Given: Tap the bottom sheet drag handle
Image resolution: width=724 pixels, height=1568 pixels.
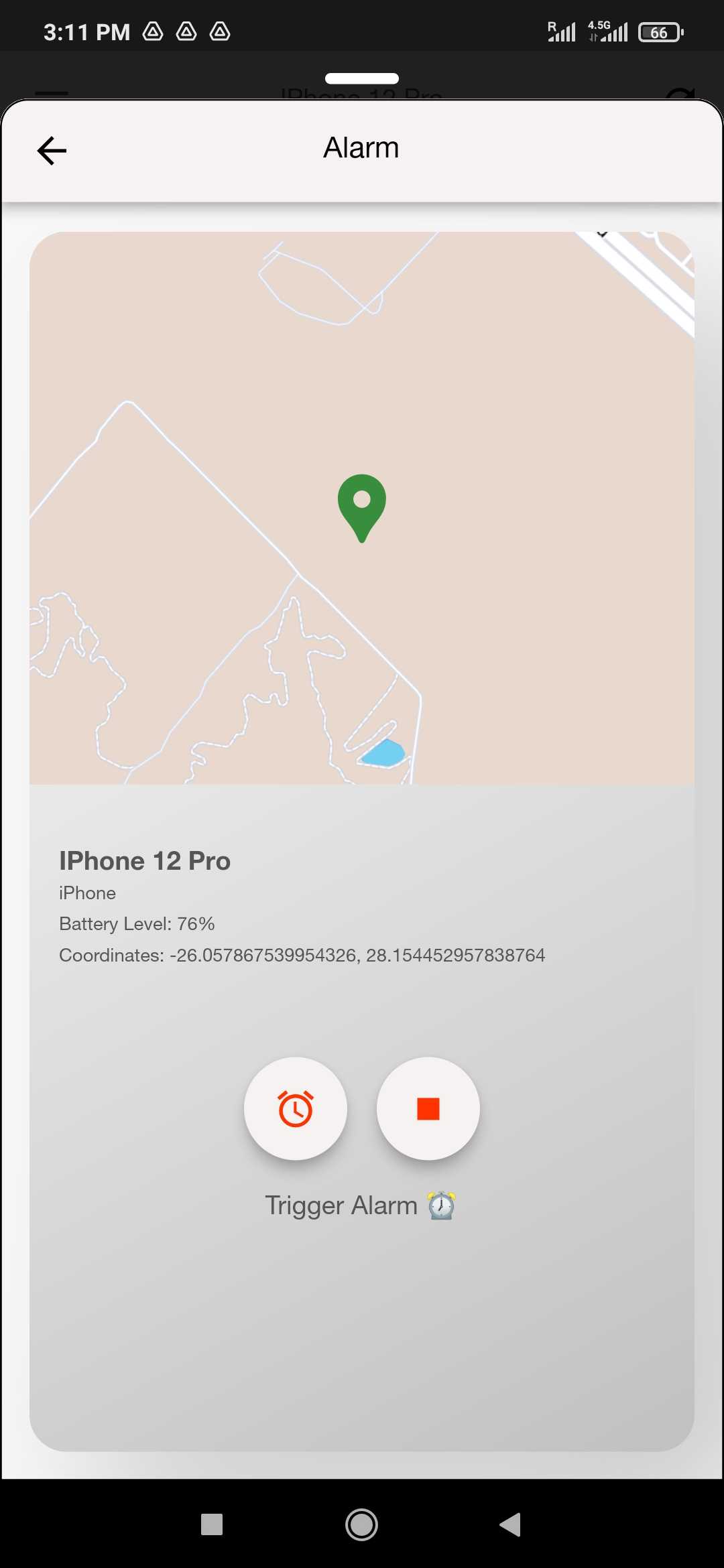Looking at the screenshot, I should [x=362, y=78].
